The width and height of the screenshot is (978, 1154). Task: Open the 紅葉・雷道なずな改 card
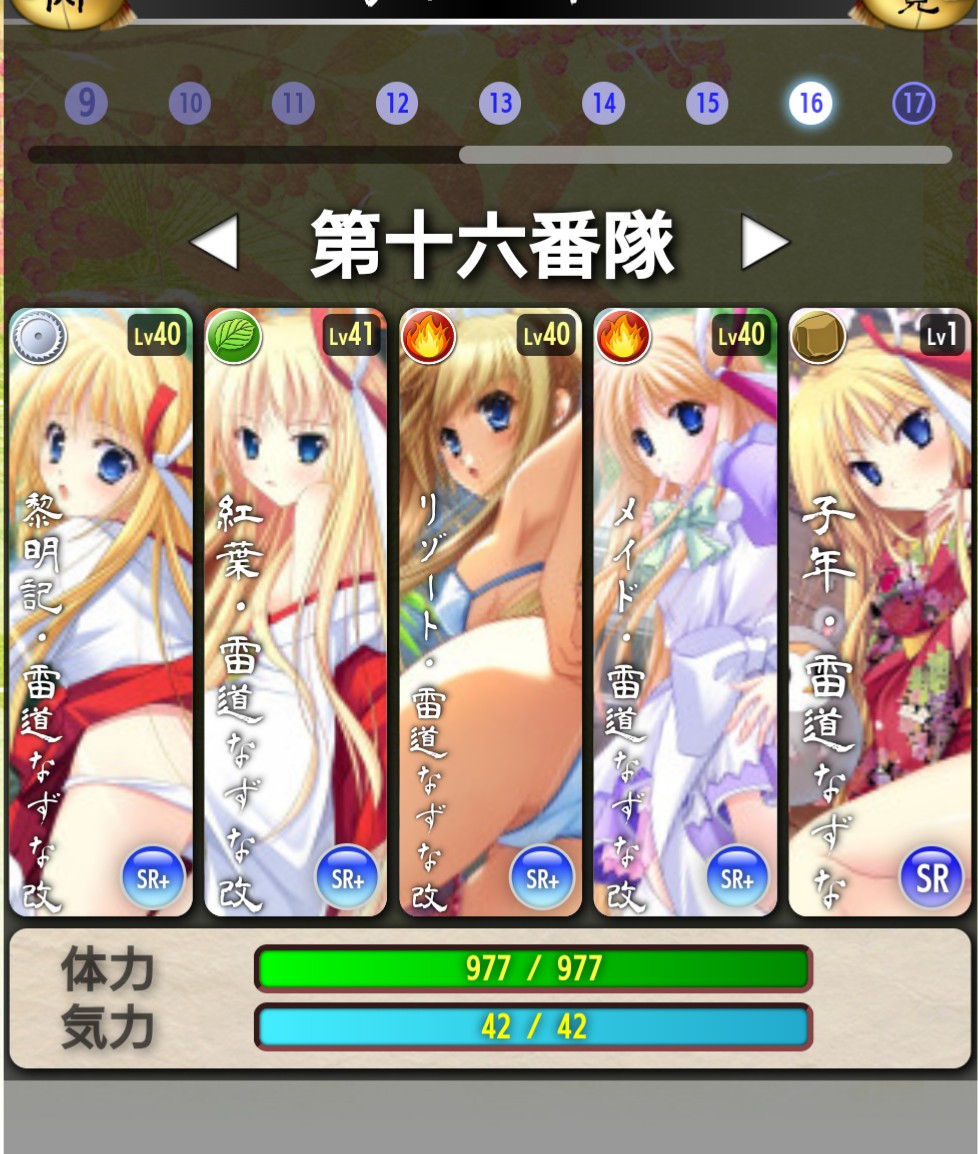pyautogui.click(x=296, y=612)
